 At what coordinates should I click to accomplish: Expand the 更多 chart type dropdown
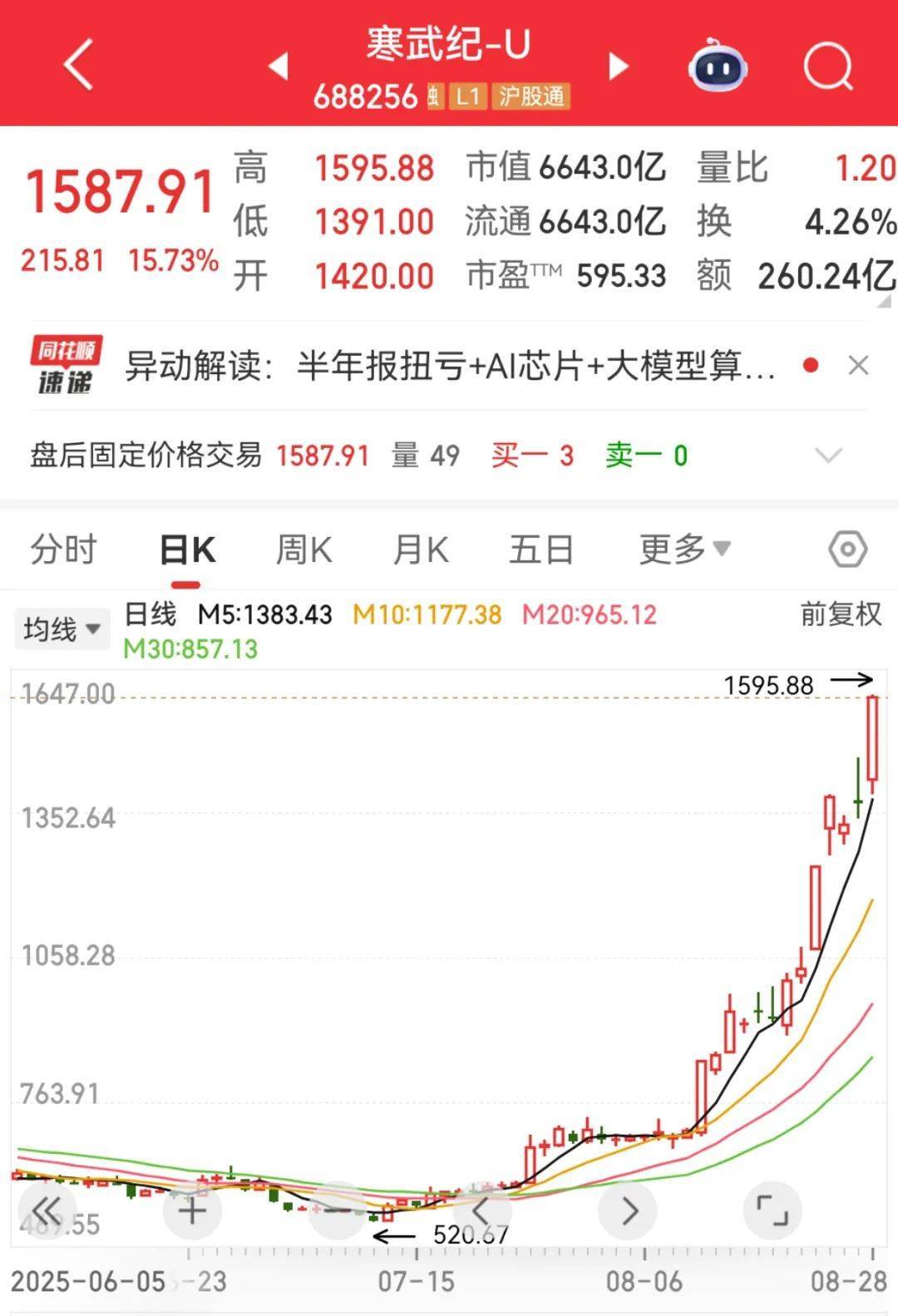[683, 550]
